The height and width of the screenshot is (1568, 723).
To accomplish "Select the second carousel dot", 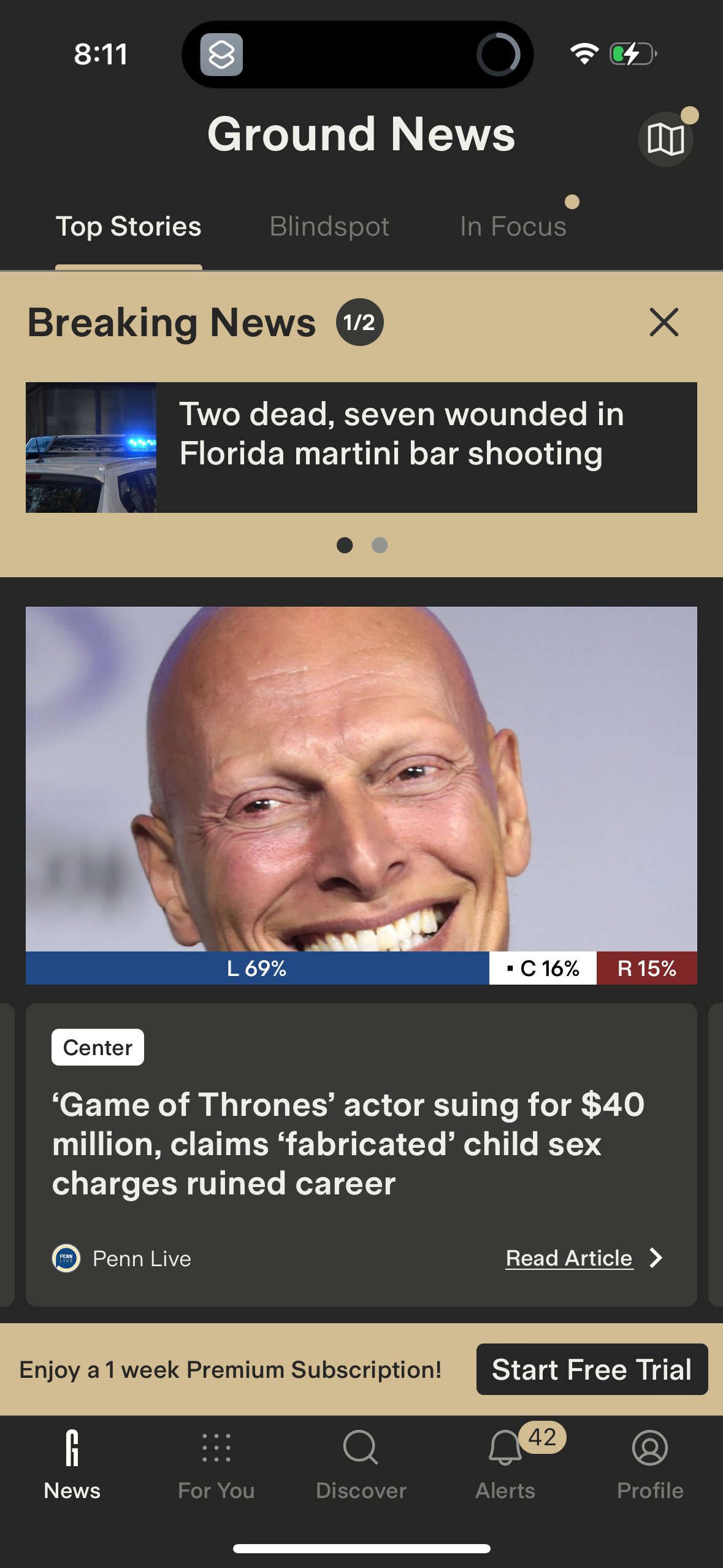I will point(380,545).
